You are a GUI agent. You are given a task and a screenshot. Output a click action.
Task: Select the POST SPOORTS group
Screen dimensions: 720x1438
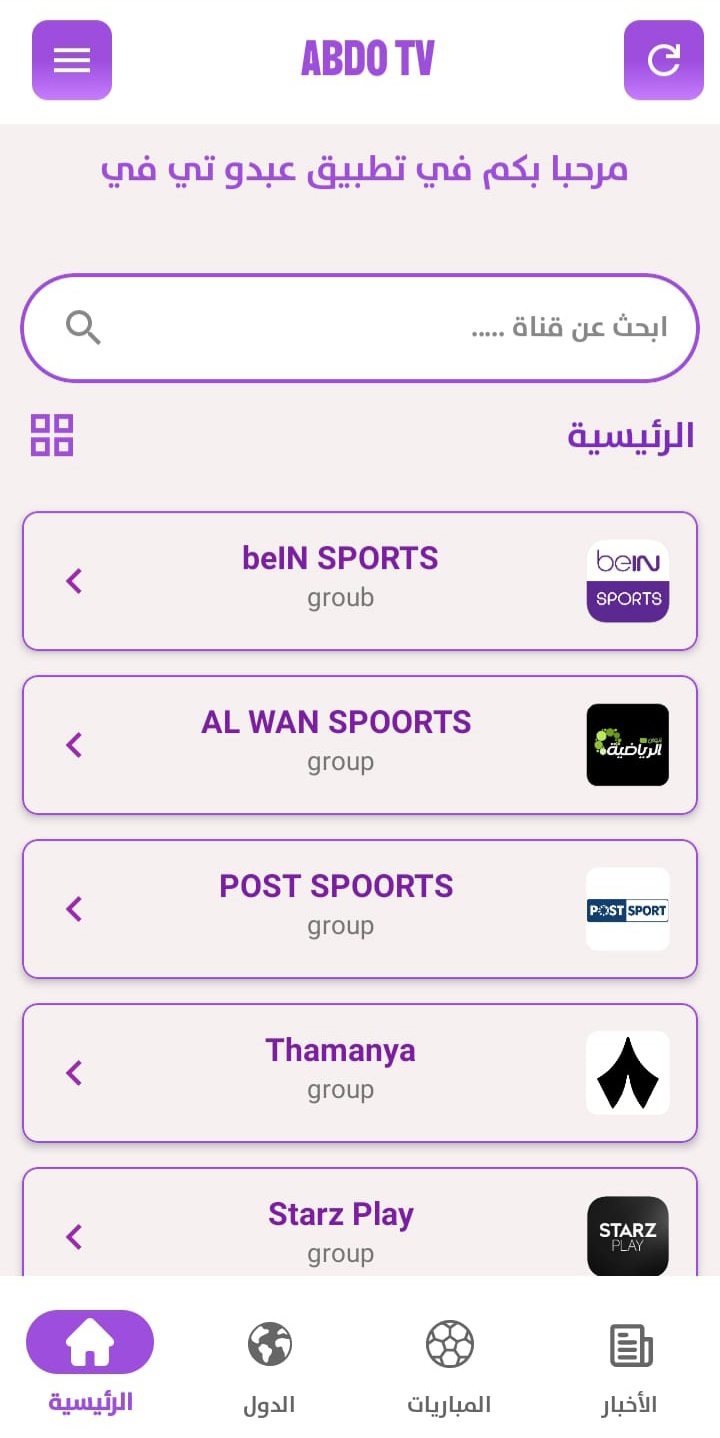click(360, 909)
